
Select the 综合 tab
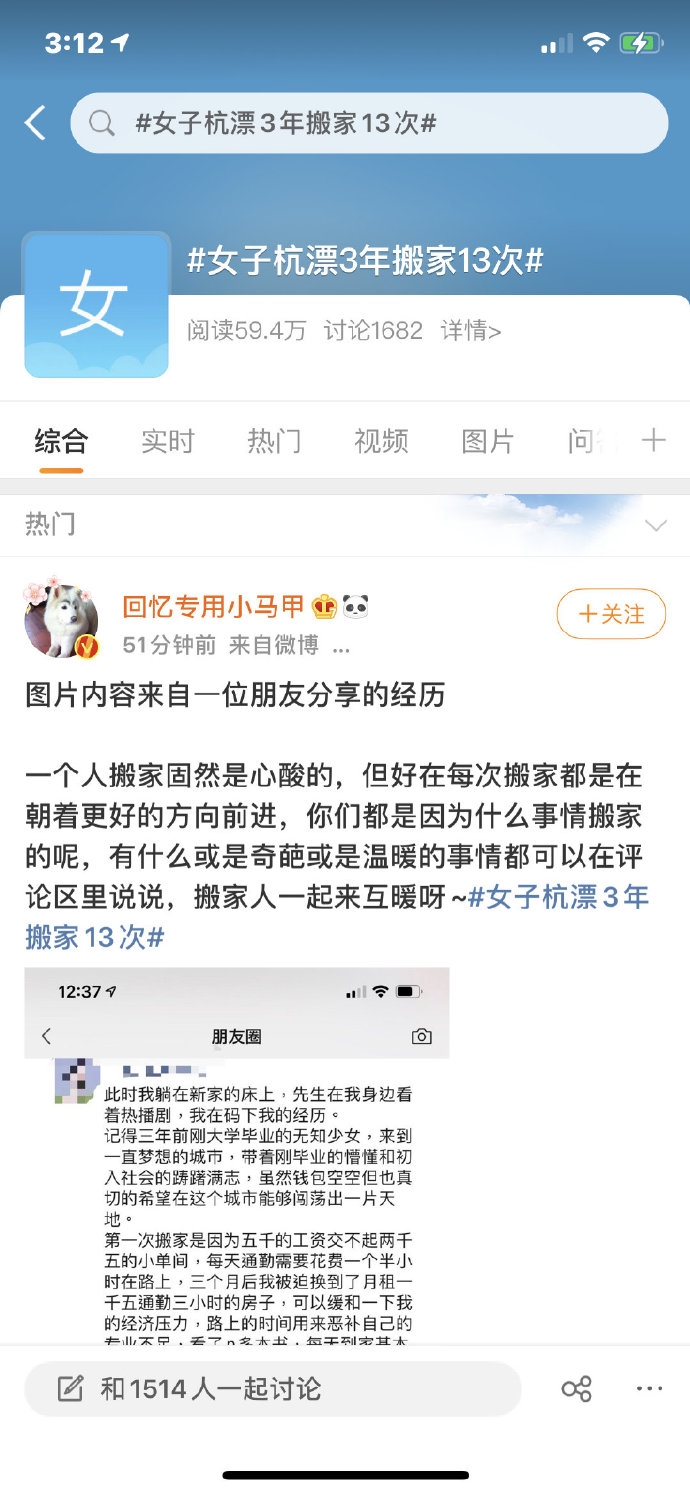click(61, 441)
